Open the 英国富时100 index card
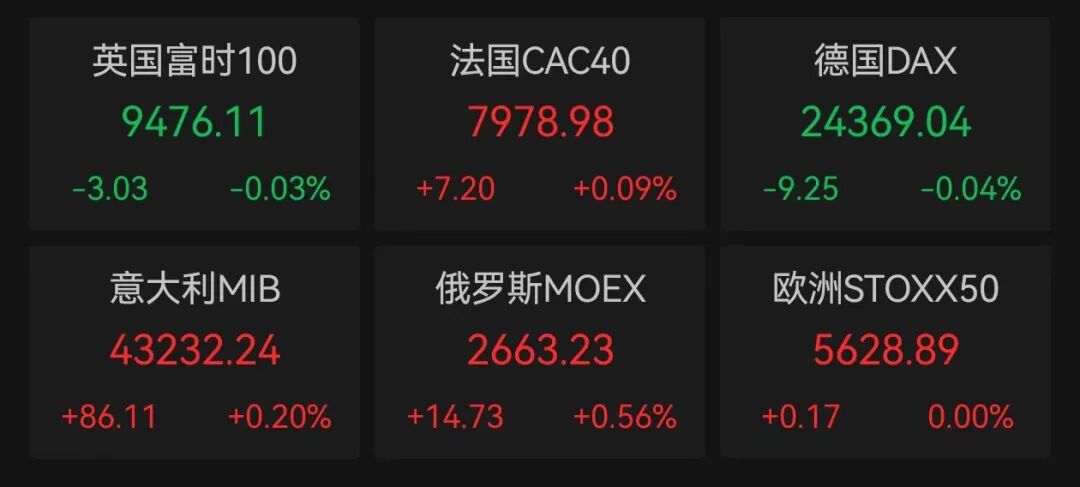This screenshot has width=1080, height=487. pos(194,123)
